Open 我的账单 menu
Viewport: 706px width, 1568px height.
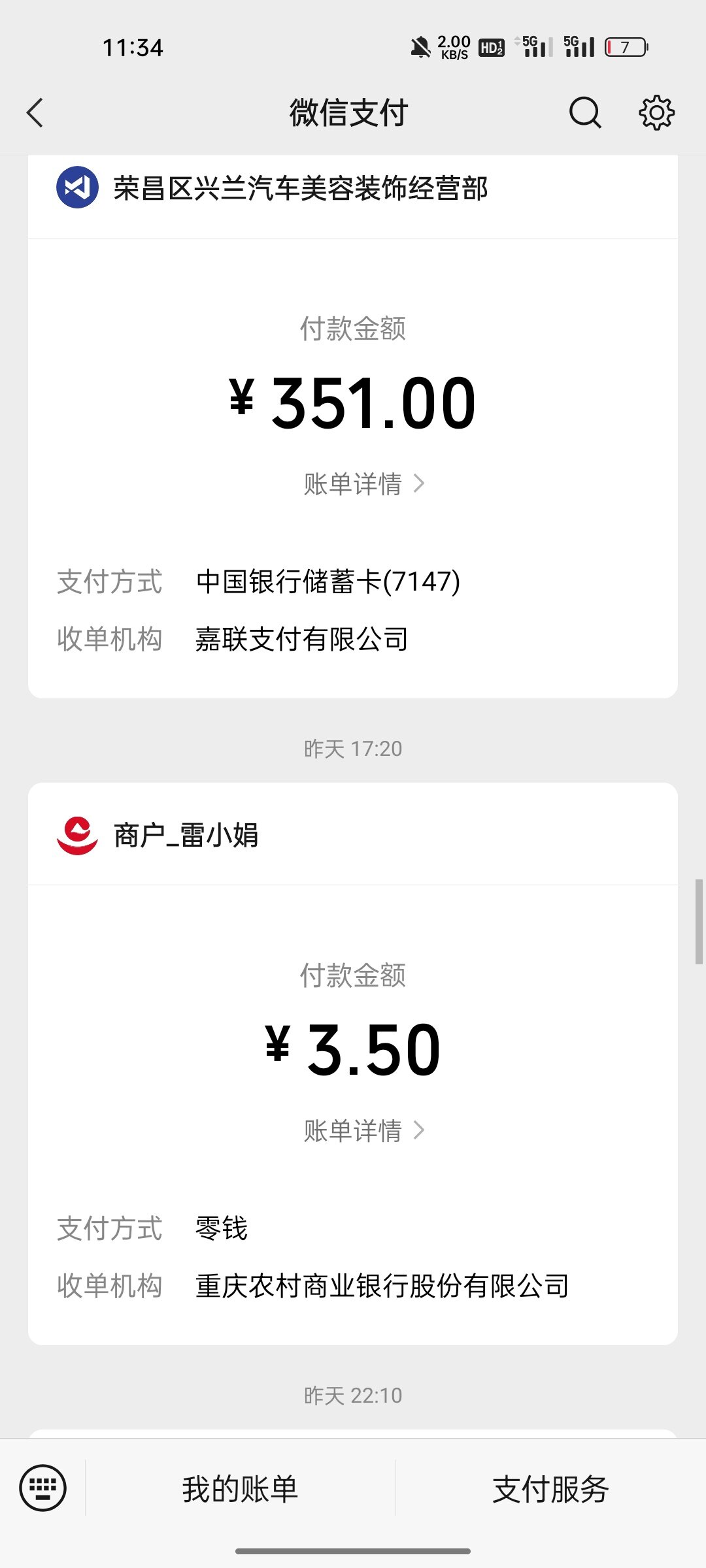tap(240, 1489)
